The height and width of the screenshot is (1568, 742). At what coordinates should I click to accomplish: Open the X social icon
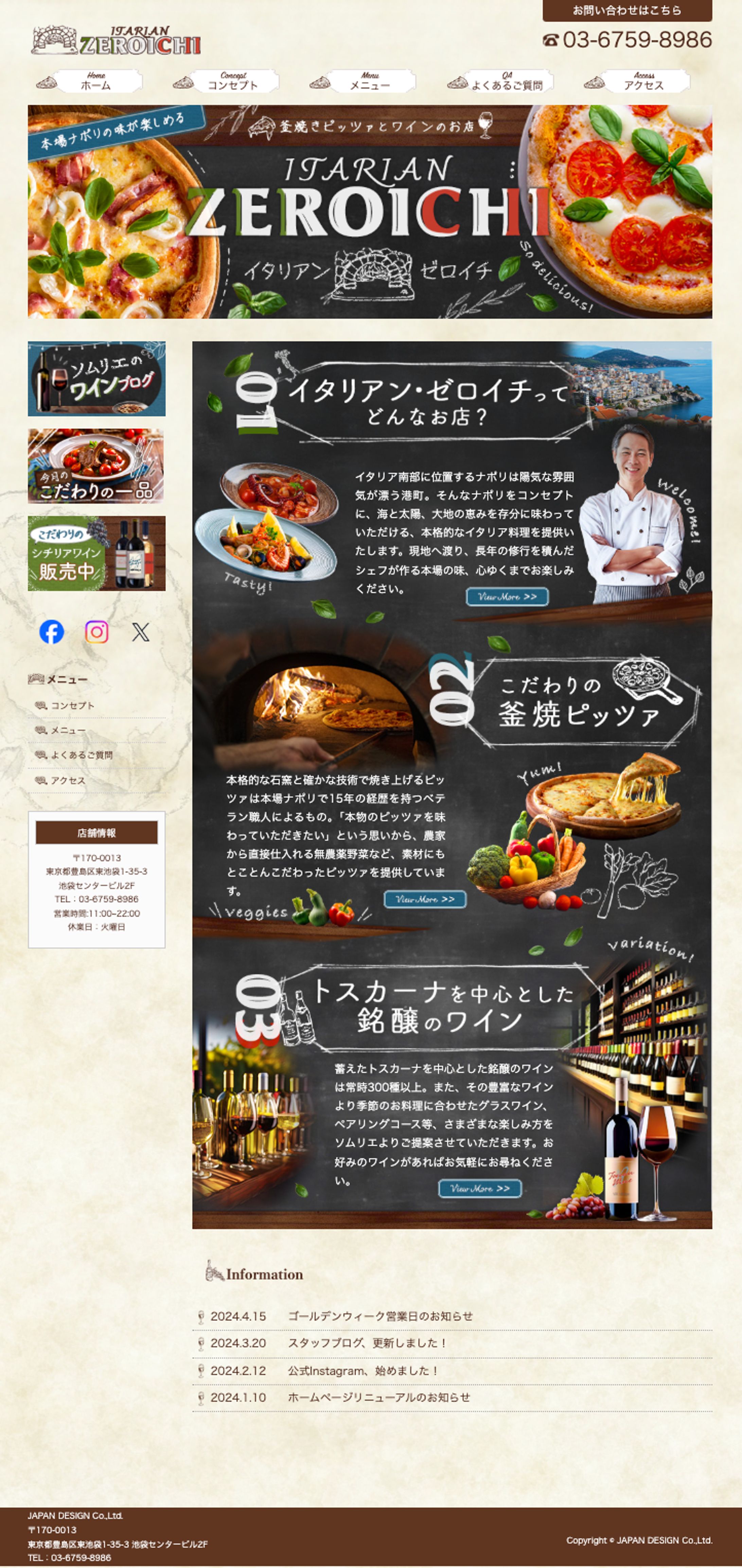point(141,632)
